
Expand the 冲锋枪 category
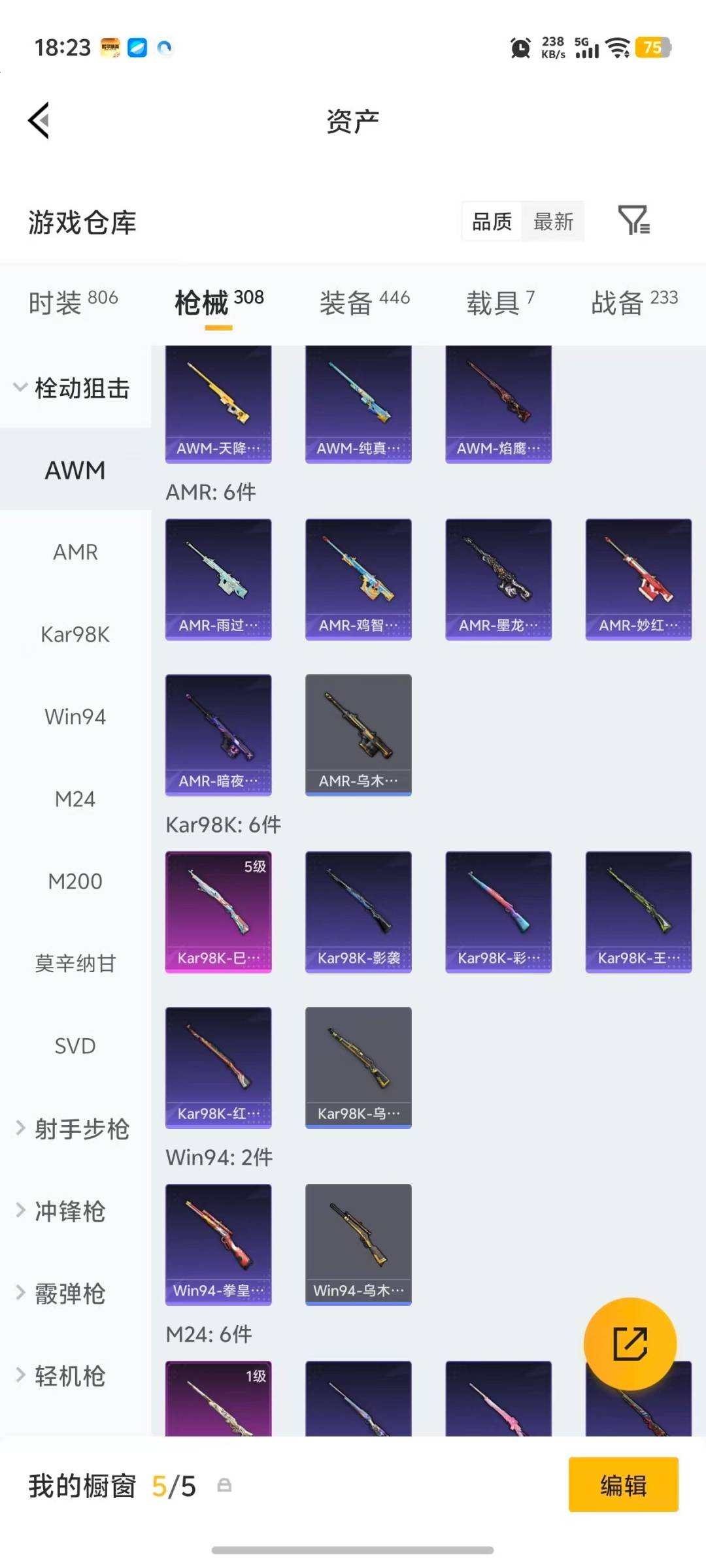click(71, 1211)
